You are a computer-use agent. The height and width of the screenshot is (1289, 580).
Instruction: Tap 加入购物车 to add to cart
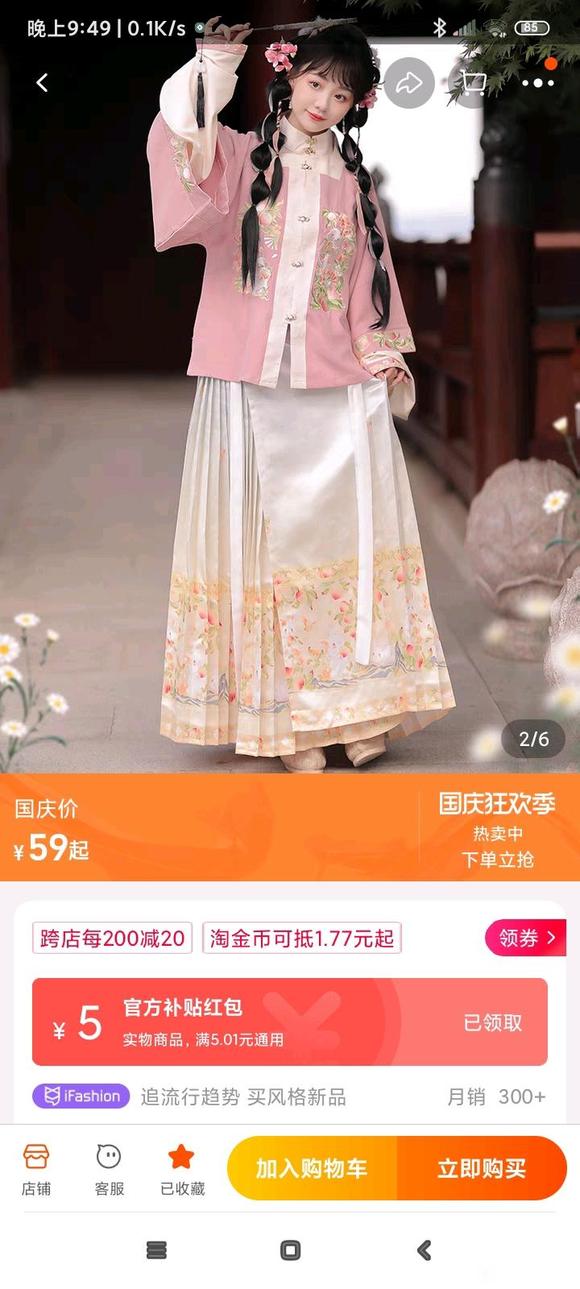pos(312,1168)
